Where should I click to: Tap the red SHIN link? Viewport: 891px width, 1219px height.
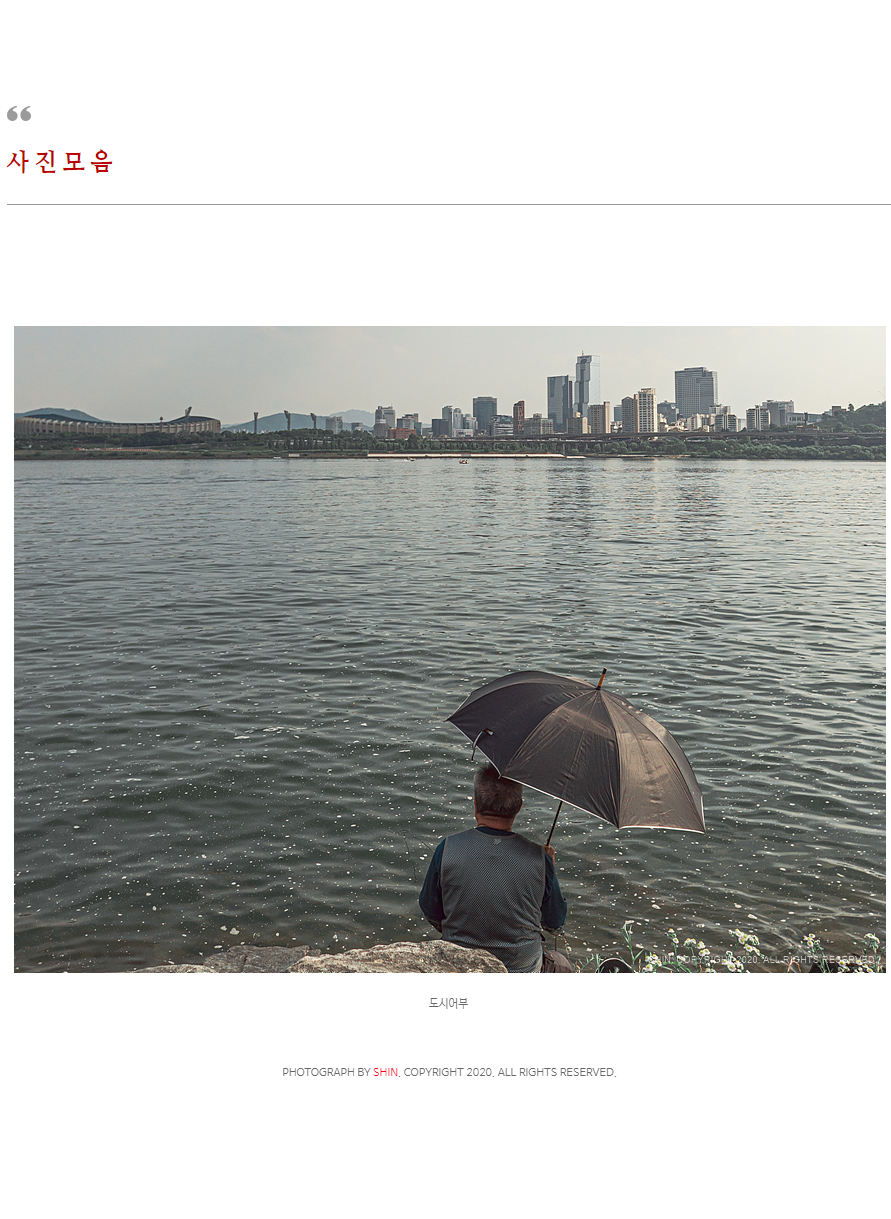coord(385,1072)
